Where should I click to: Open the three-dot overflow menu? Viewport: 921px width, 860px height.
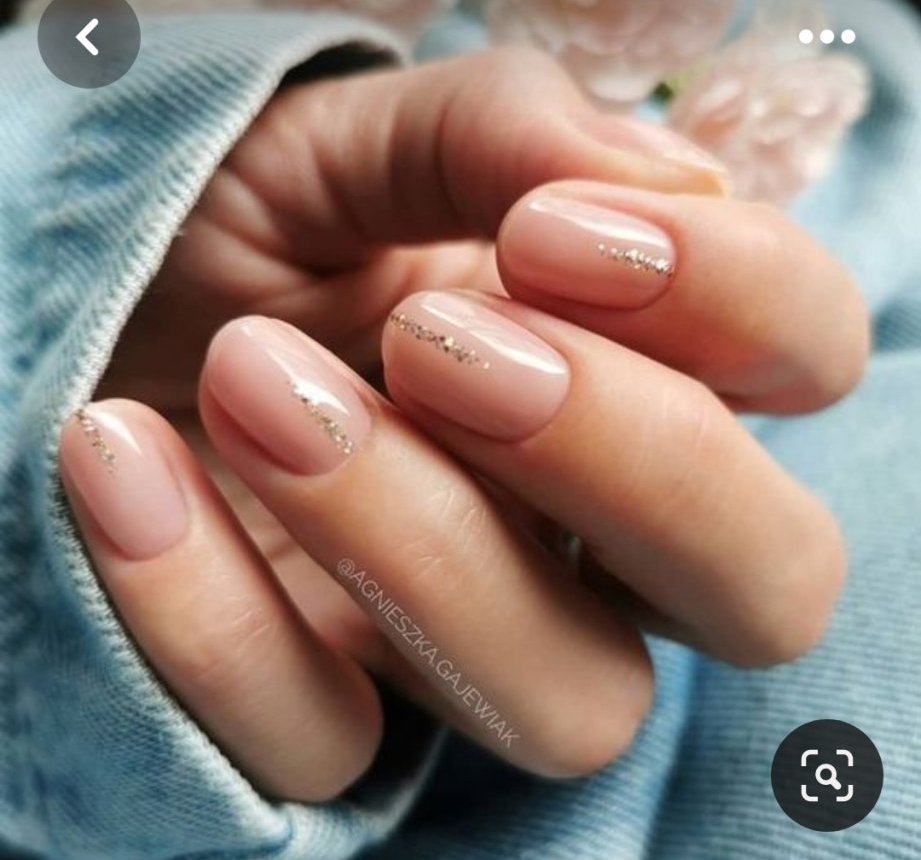coord(826,37)
